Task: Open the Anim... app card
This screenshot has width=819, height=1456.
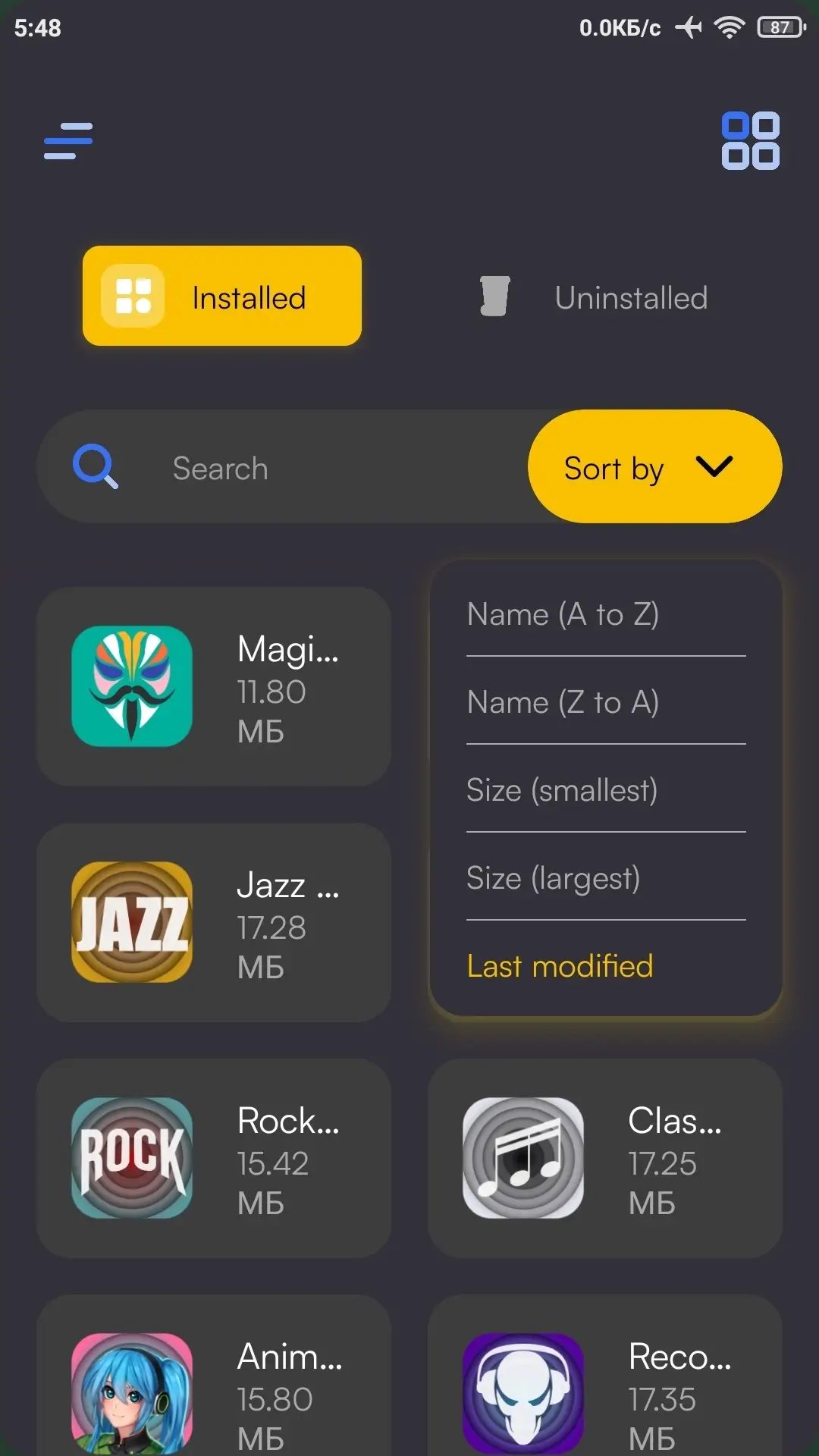Action: (x=214, y=1376)
